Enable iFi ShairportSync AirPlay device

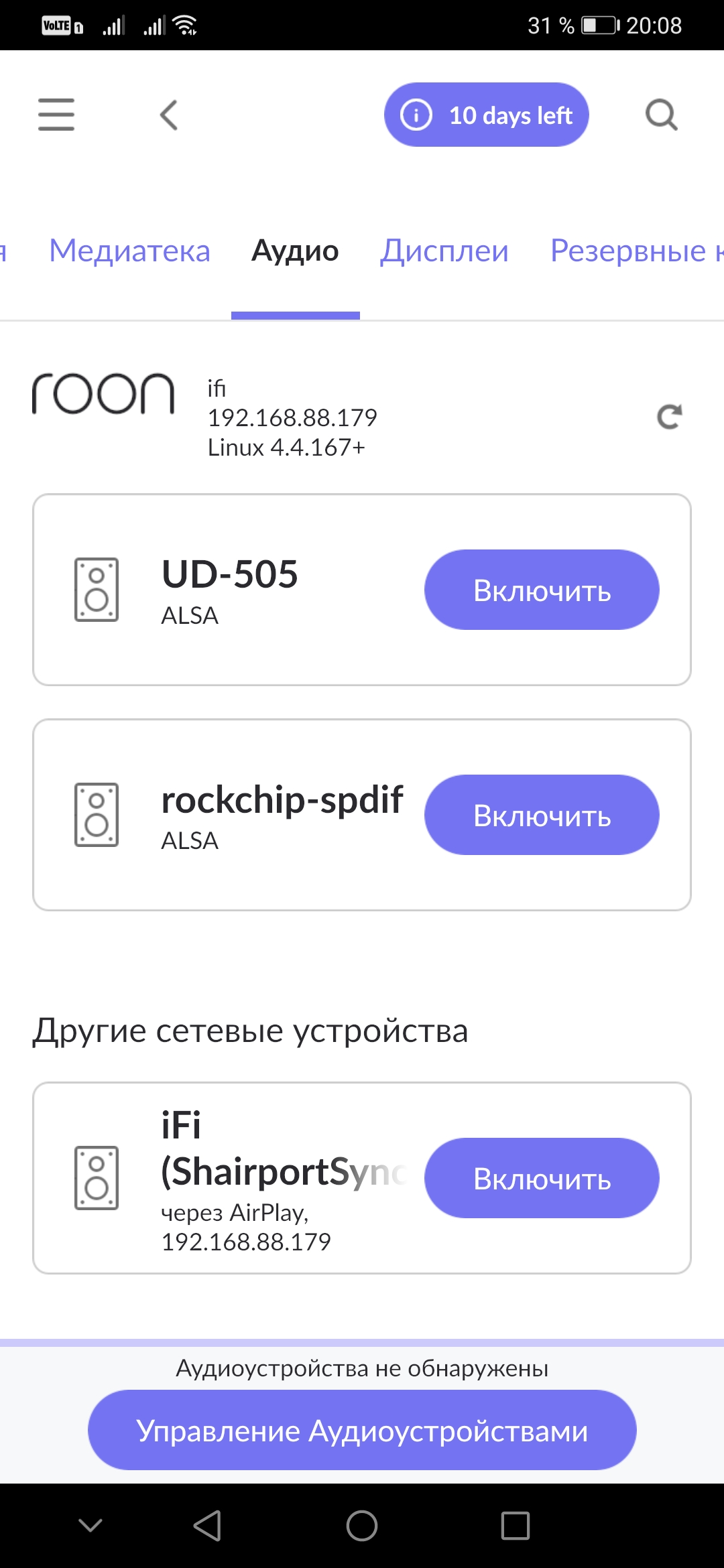(x=542, y=1178)
